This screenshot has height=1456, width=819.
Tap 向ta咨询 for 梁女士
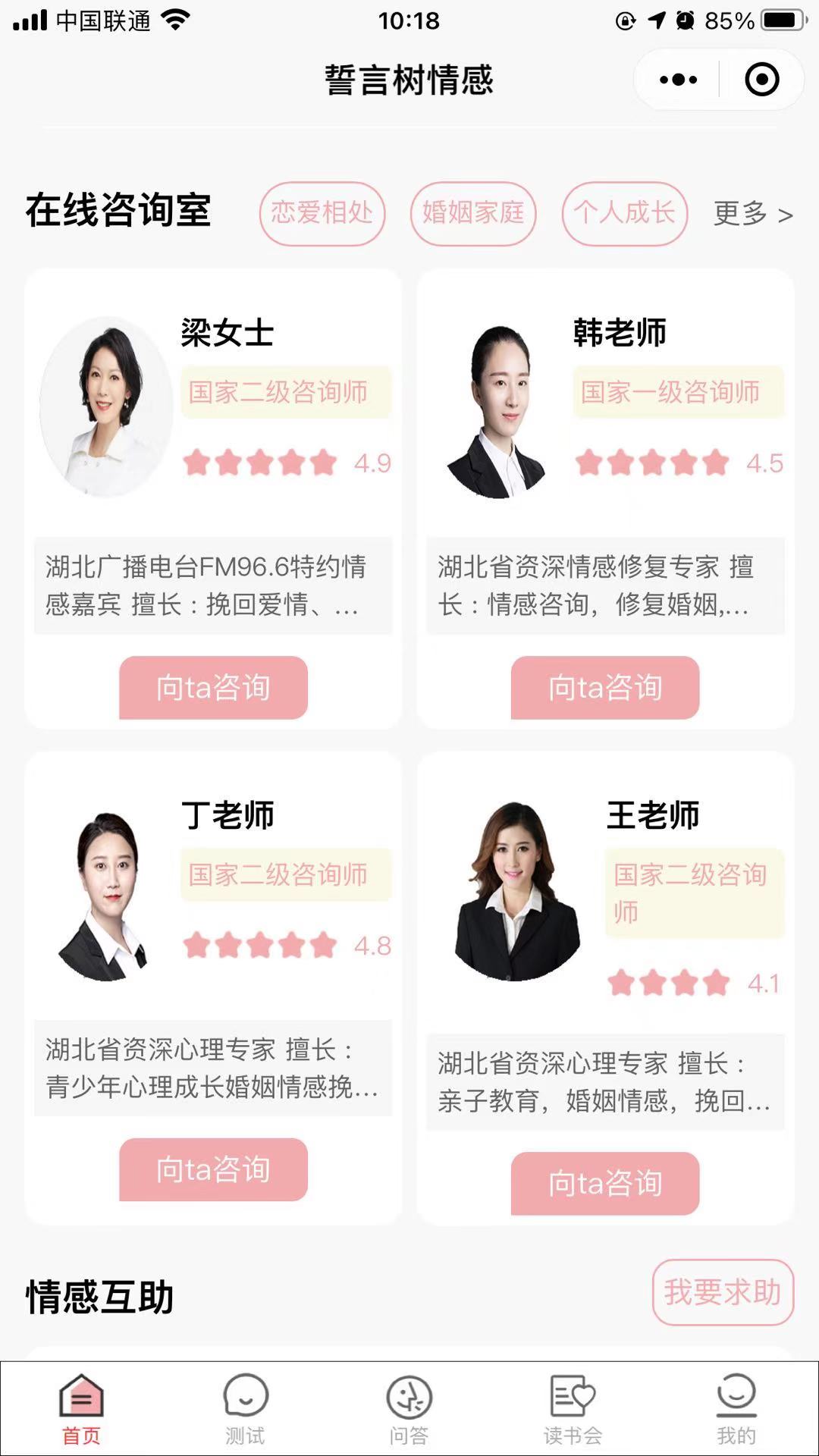pyautogui.click(x=213, y=687)
